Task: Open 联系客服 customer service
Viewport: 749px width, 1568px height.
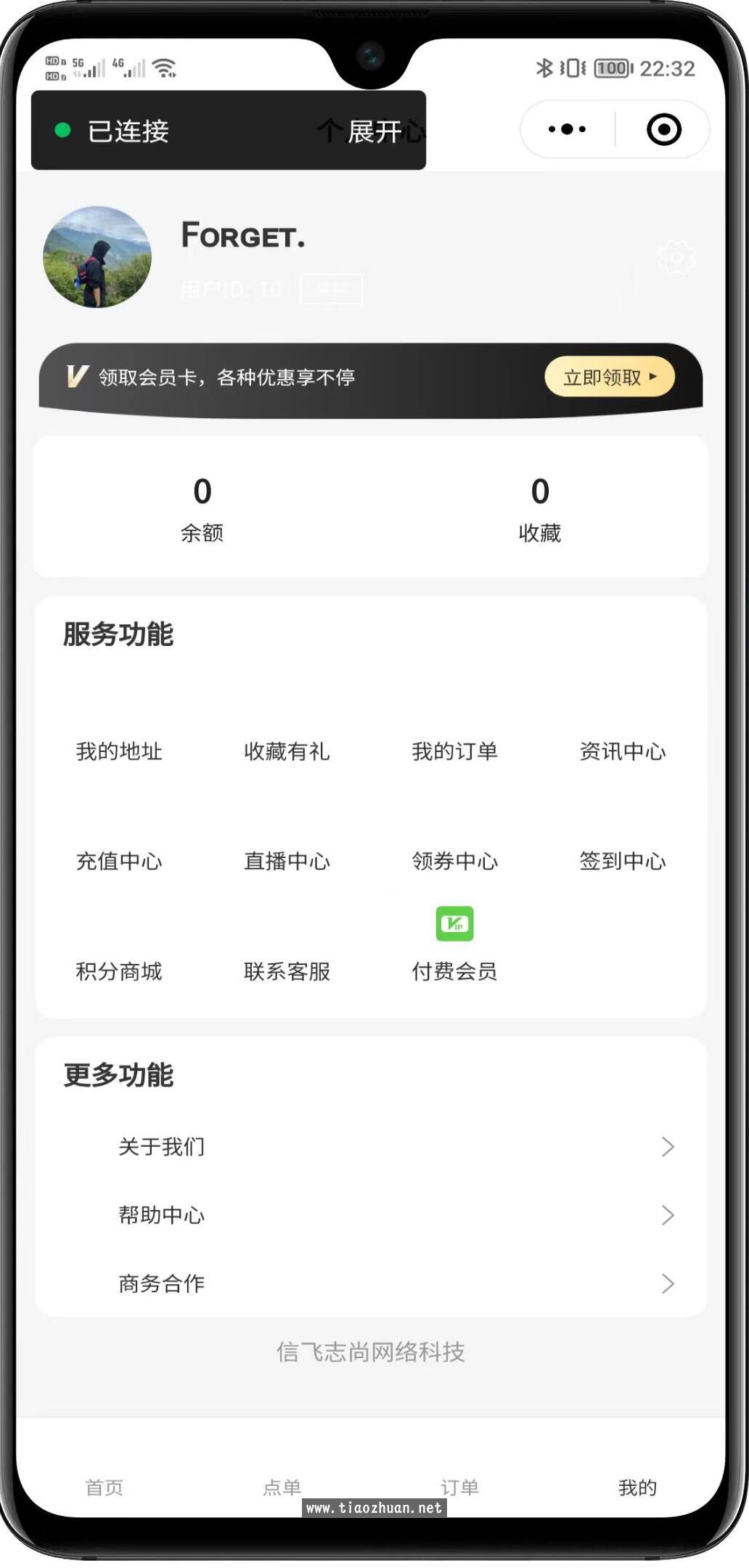Action: [287, 972]
